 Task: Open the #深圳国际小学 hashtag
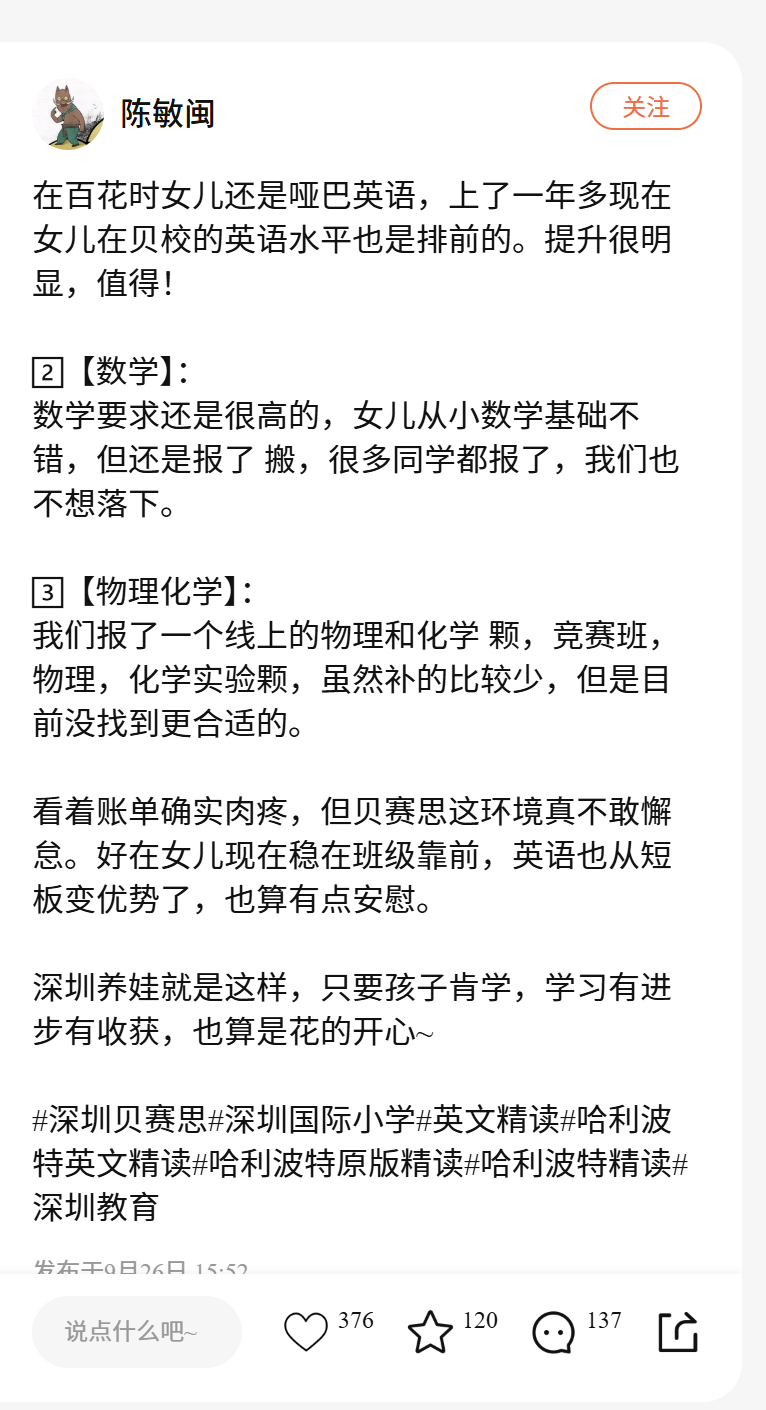coord(311,1120)
